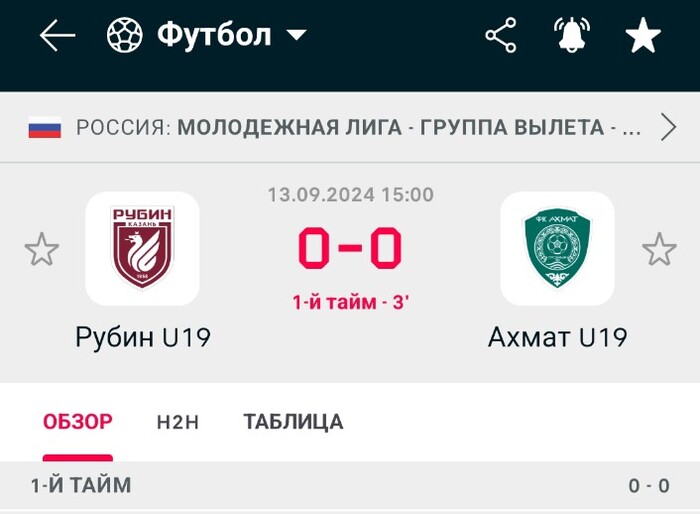
Task: Open the Футбол sport dropdown
Action: coord(207,37)
